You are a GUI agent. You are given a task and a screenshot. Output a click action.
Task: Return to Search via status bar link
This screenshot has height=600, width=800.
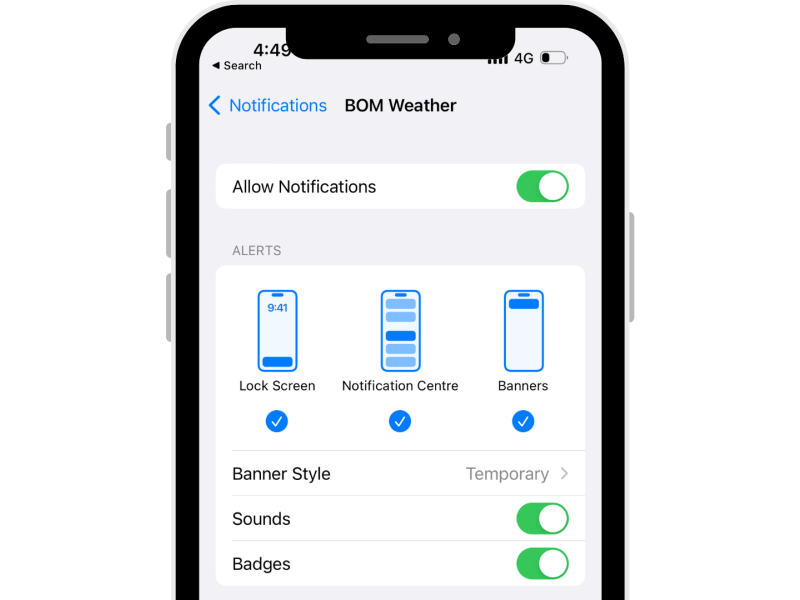(x=236, y=66)
